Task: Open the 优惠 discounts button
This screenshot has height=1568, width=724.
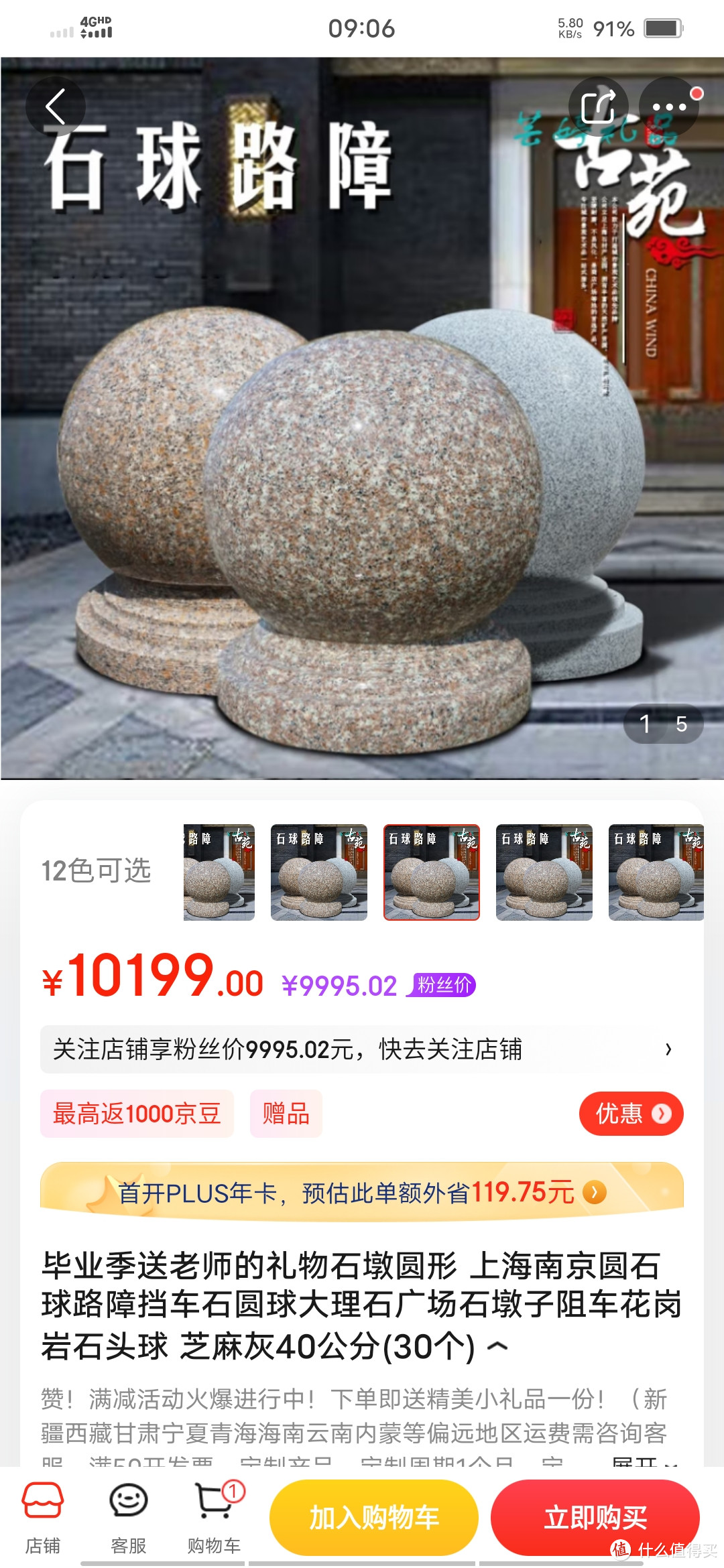Action: point(631,1114)
